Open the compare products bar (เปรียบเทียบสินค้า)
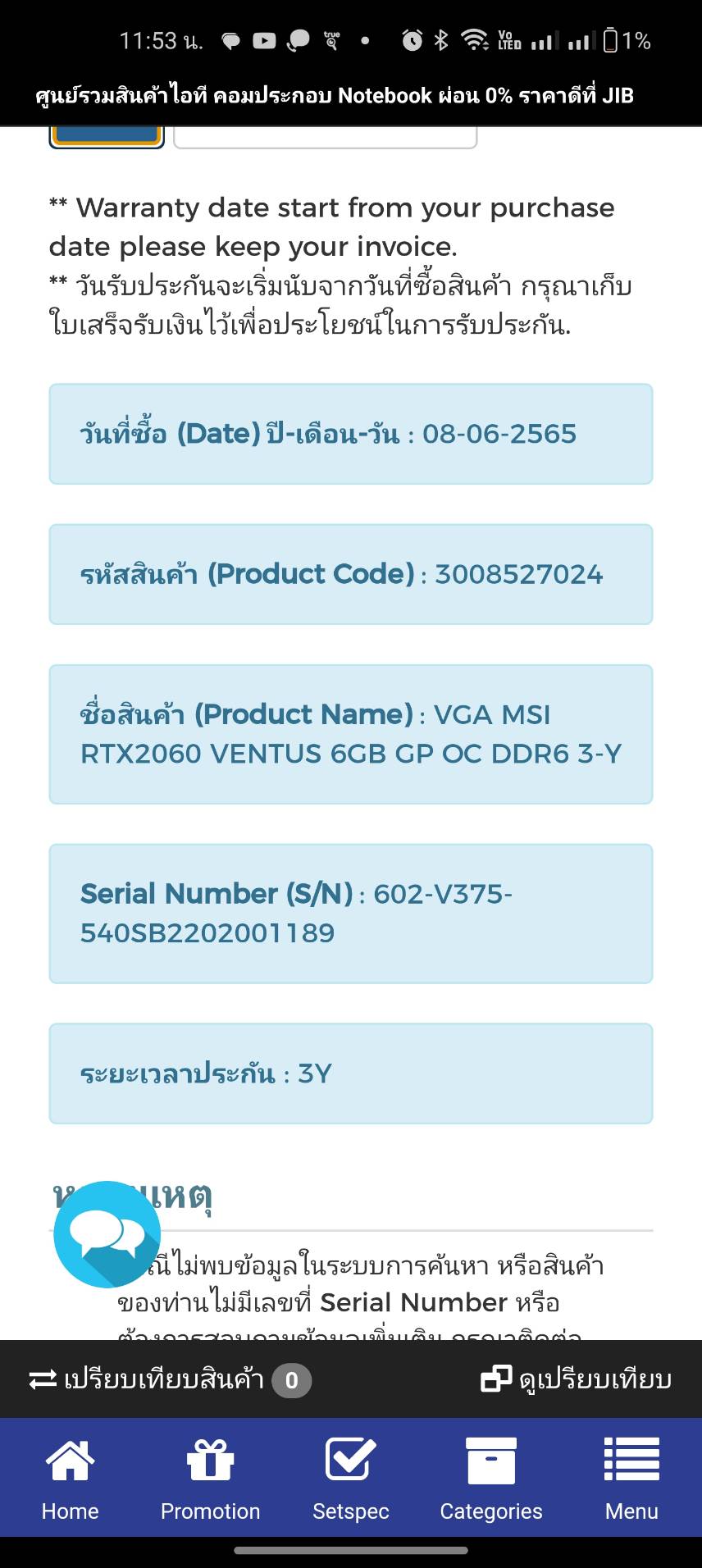702x1568 pixels. [170, 1380]
